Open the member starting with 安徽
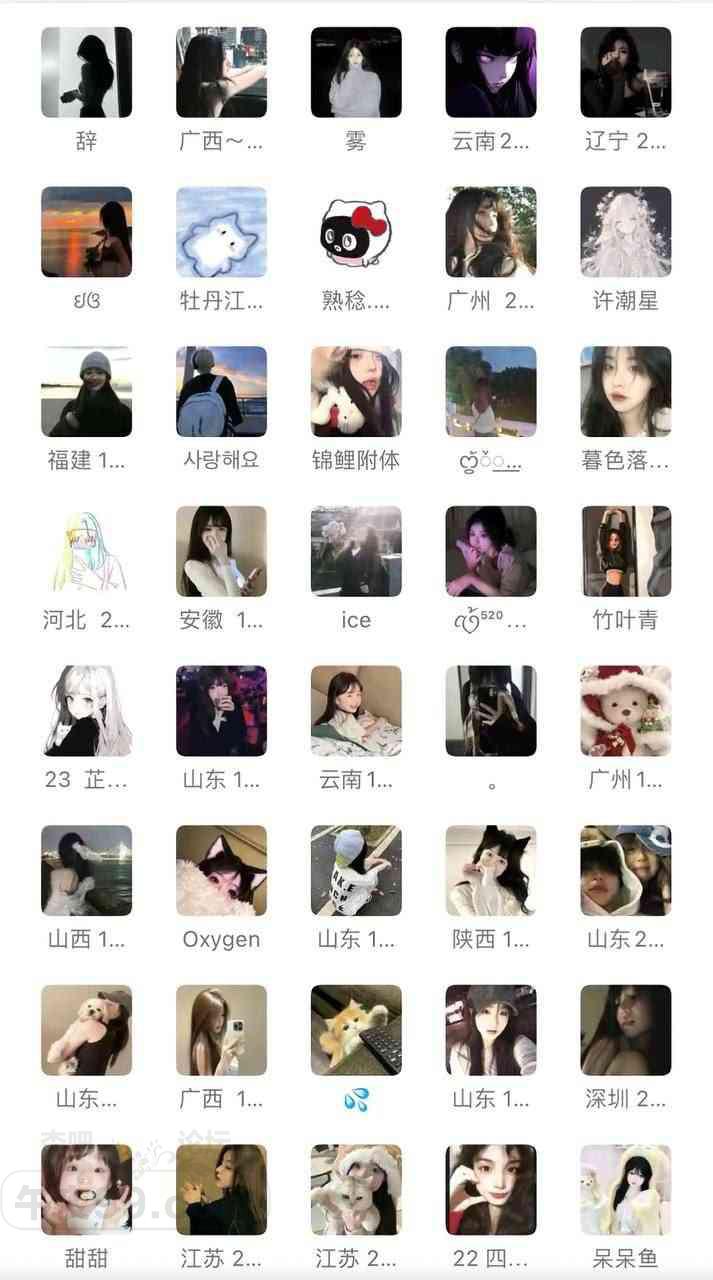The width and height of the screenshot is (713, 1280). pyautogui.click(x=221, y=552)
